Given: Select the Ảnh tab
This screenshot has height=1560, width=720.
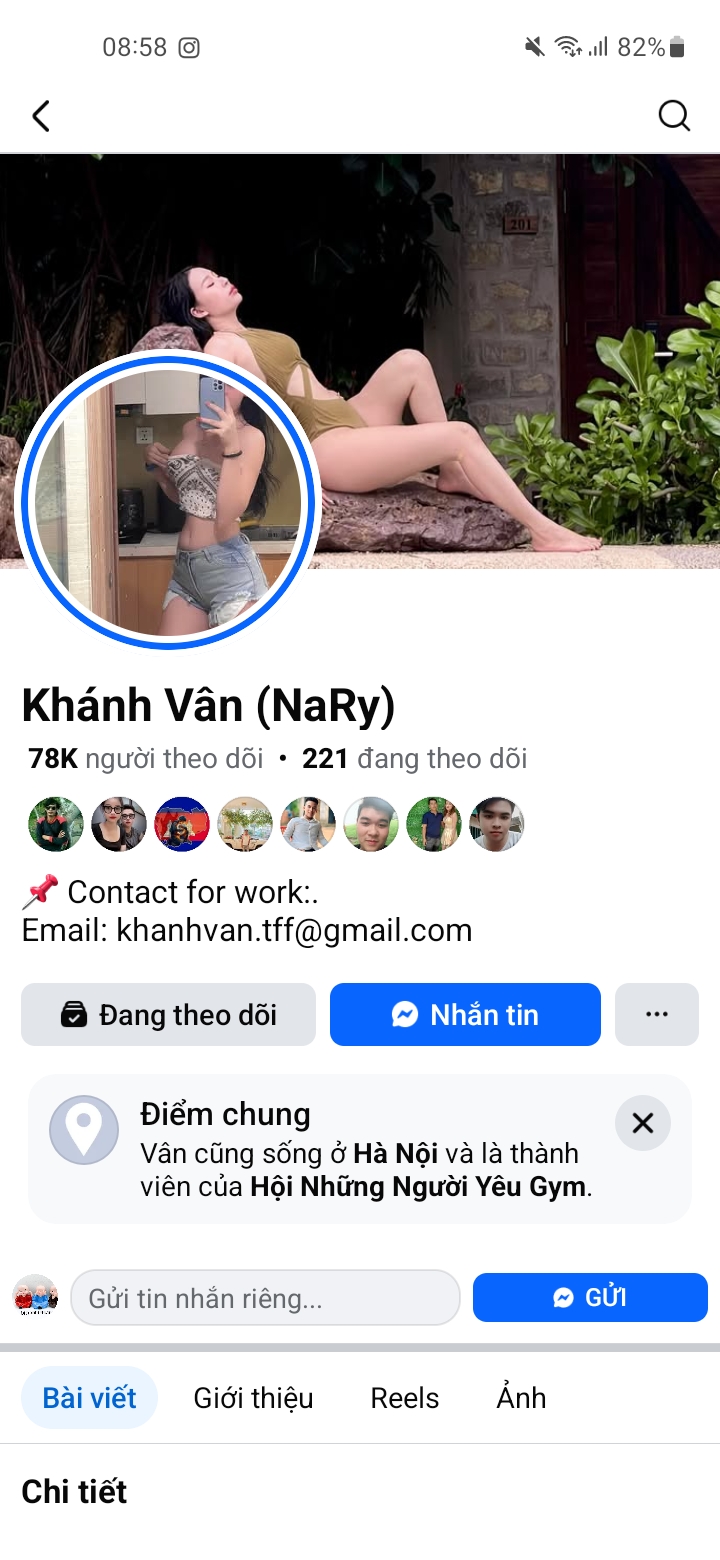Looking at the screenshot, I should [521, 1398].
